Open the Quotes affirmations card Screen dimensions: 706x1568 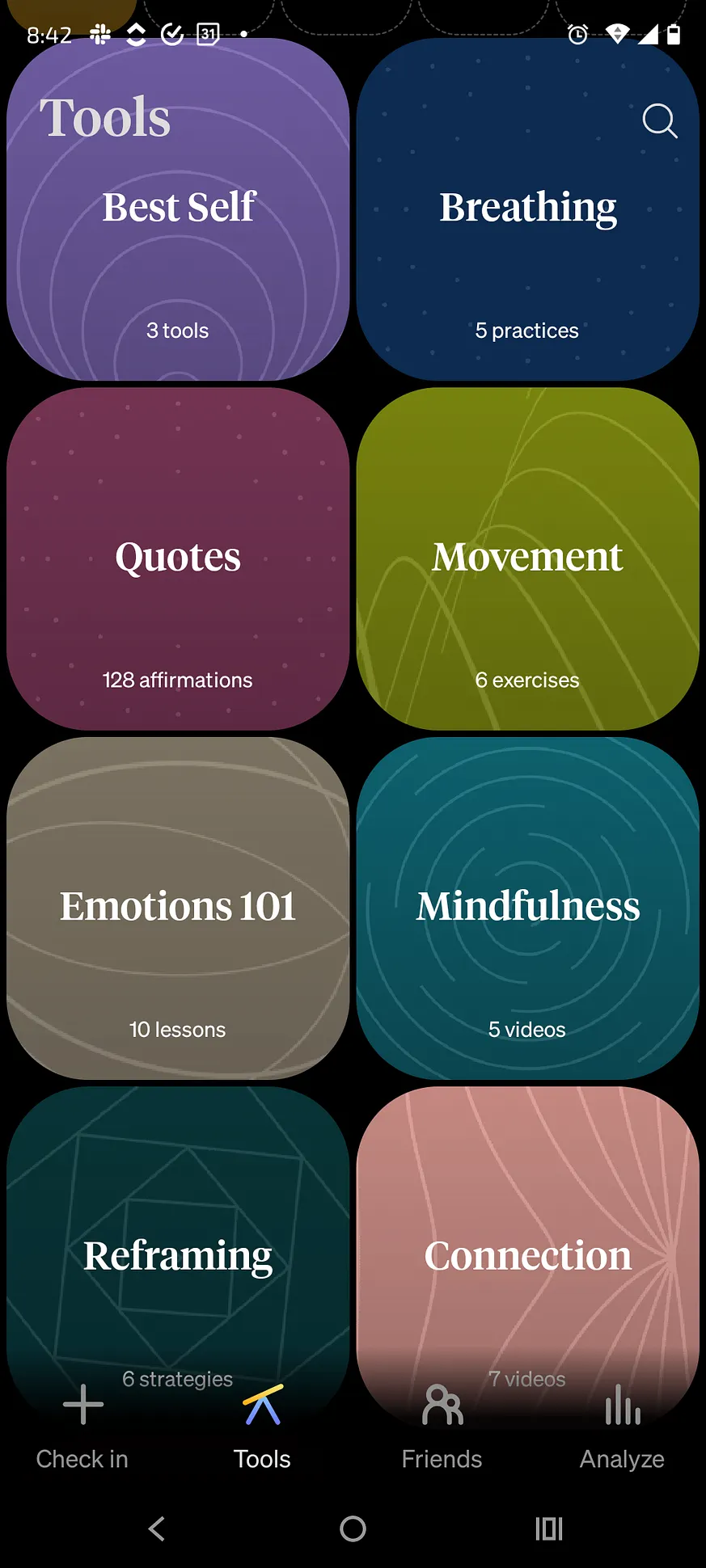click(x=178, y=558)
